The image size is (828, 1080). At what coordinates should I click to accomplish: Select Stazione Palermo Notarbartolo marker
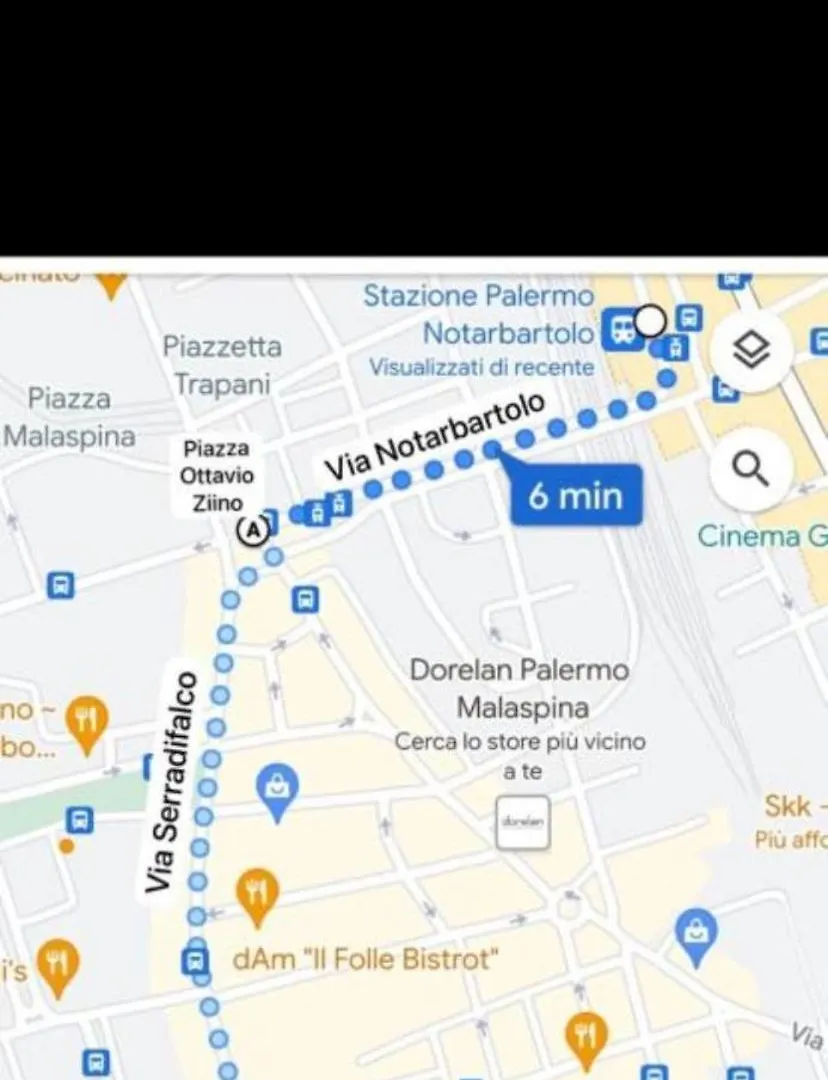click(622, 328)
